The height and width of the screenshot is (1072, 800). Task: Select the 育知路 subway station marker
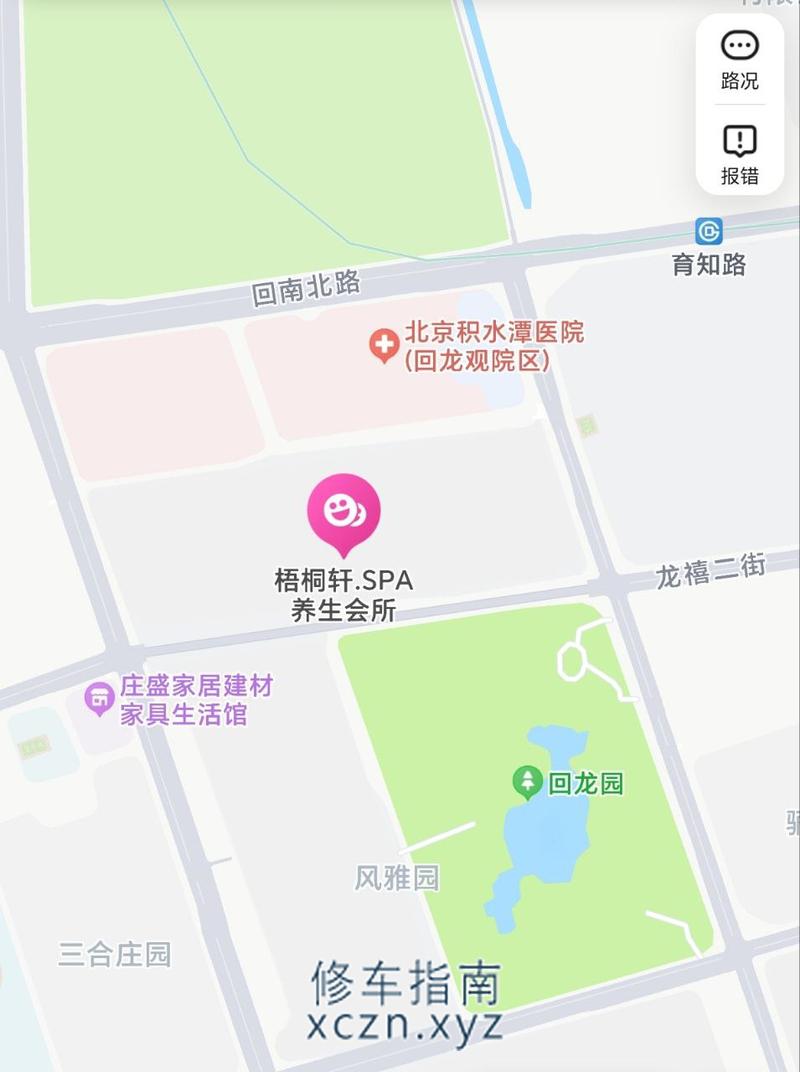(710, 233)
